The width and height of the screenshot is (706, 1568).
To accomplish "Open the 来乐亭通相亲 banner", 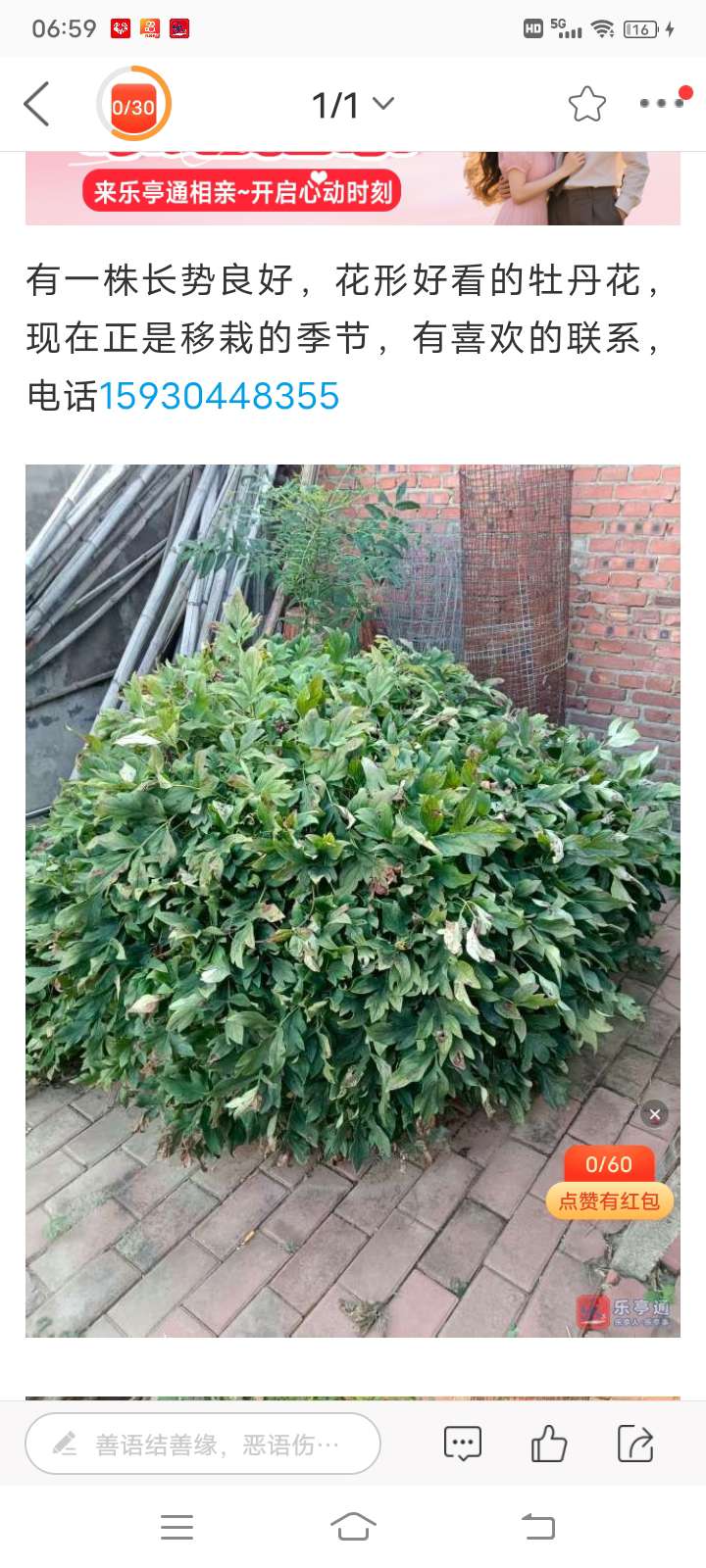I will coord(352,188).
